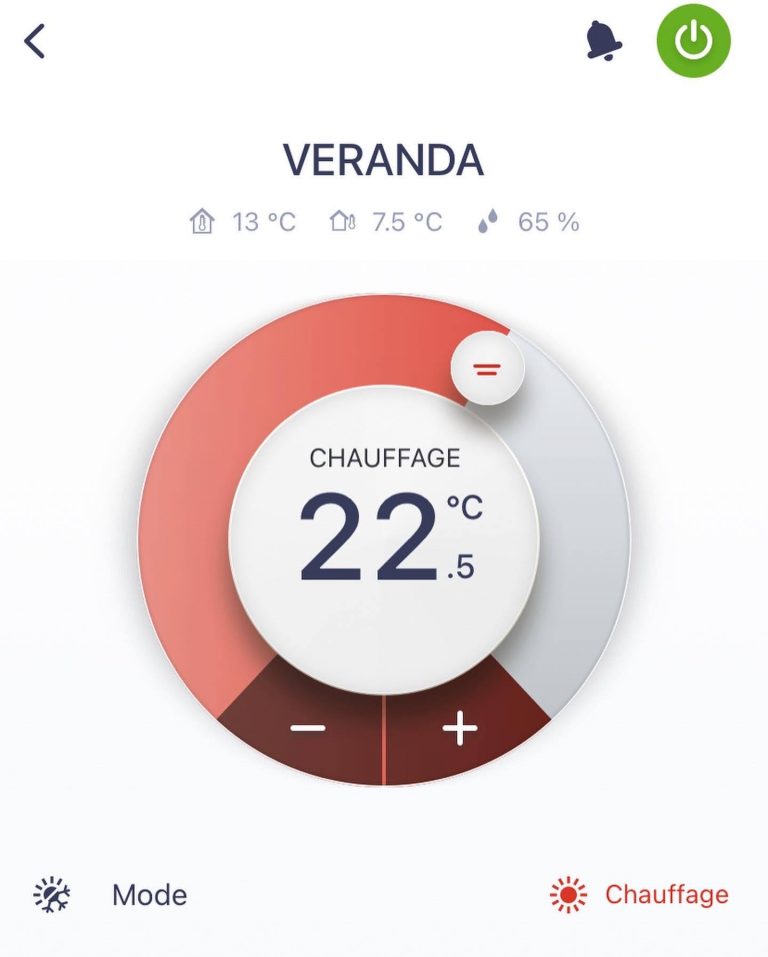Open the notifications bell
768x957 pixels.
(x=603, y=41)
